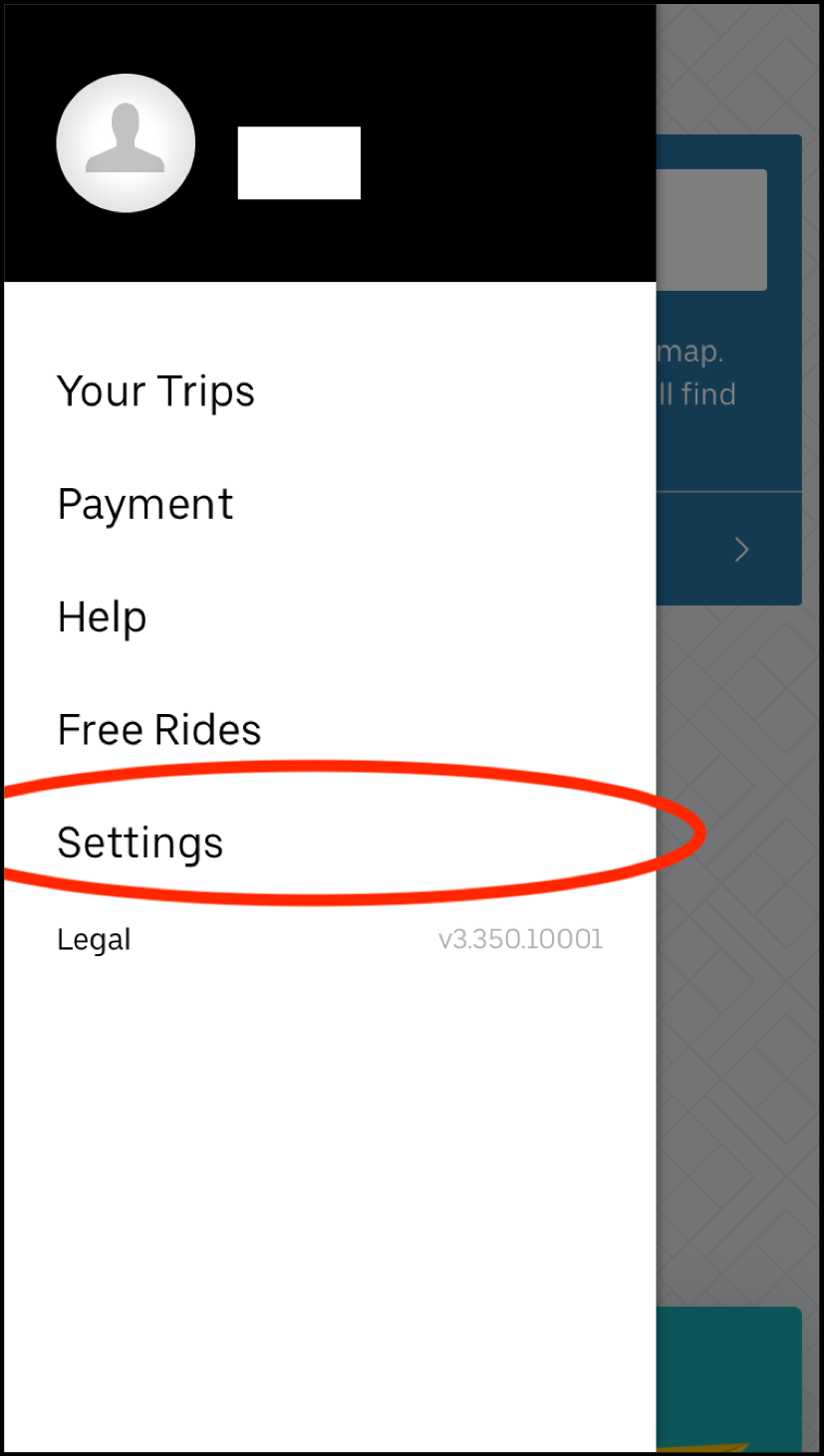The width and height of the screenshot is (824, 1456).
Task: Go to the Payment section
Action: pyautogui.click(x=145, y=505)
